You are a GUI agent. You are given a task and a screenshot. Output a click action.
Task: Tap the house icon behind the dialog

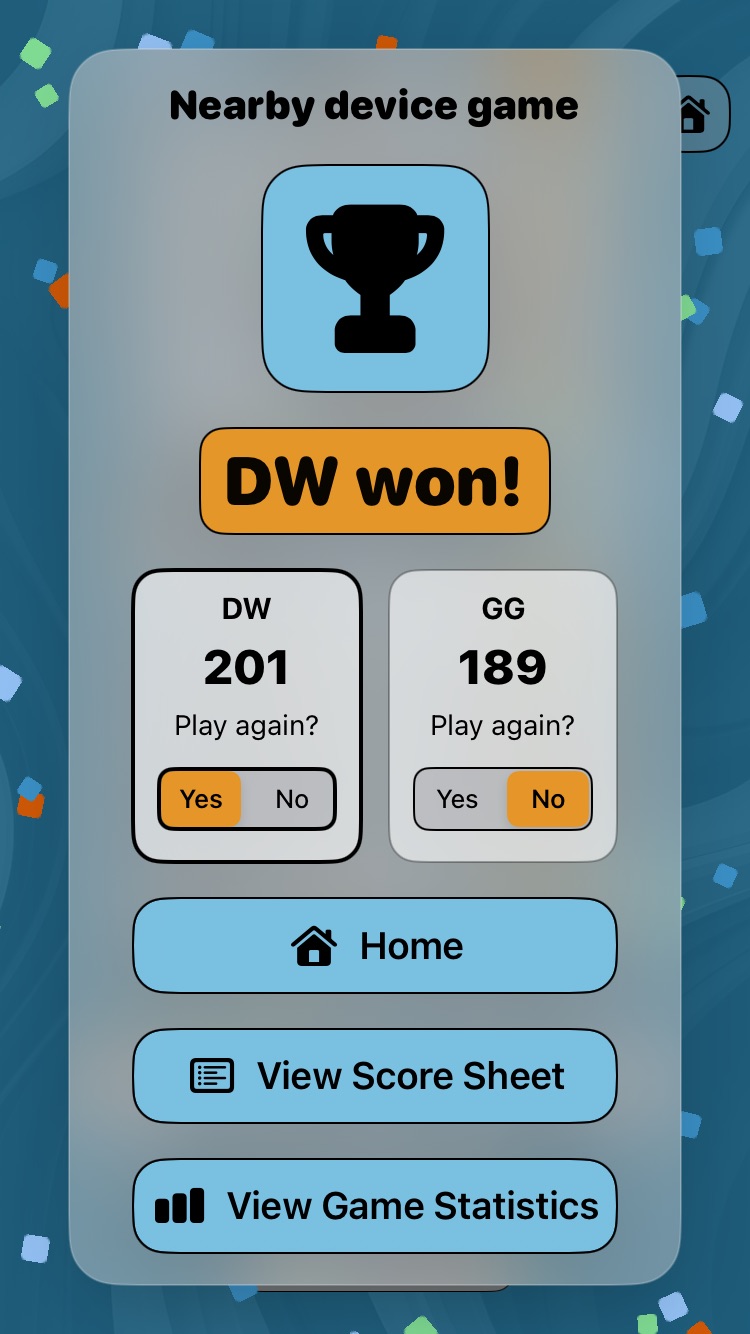coord(703,115)
